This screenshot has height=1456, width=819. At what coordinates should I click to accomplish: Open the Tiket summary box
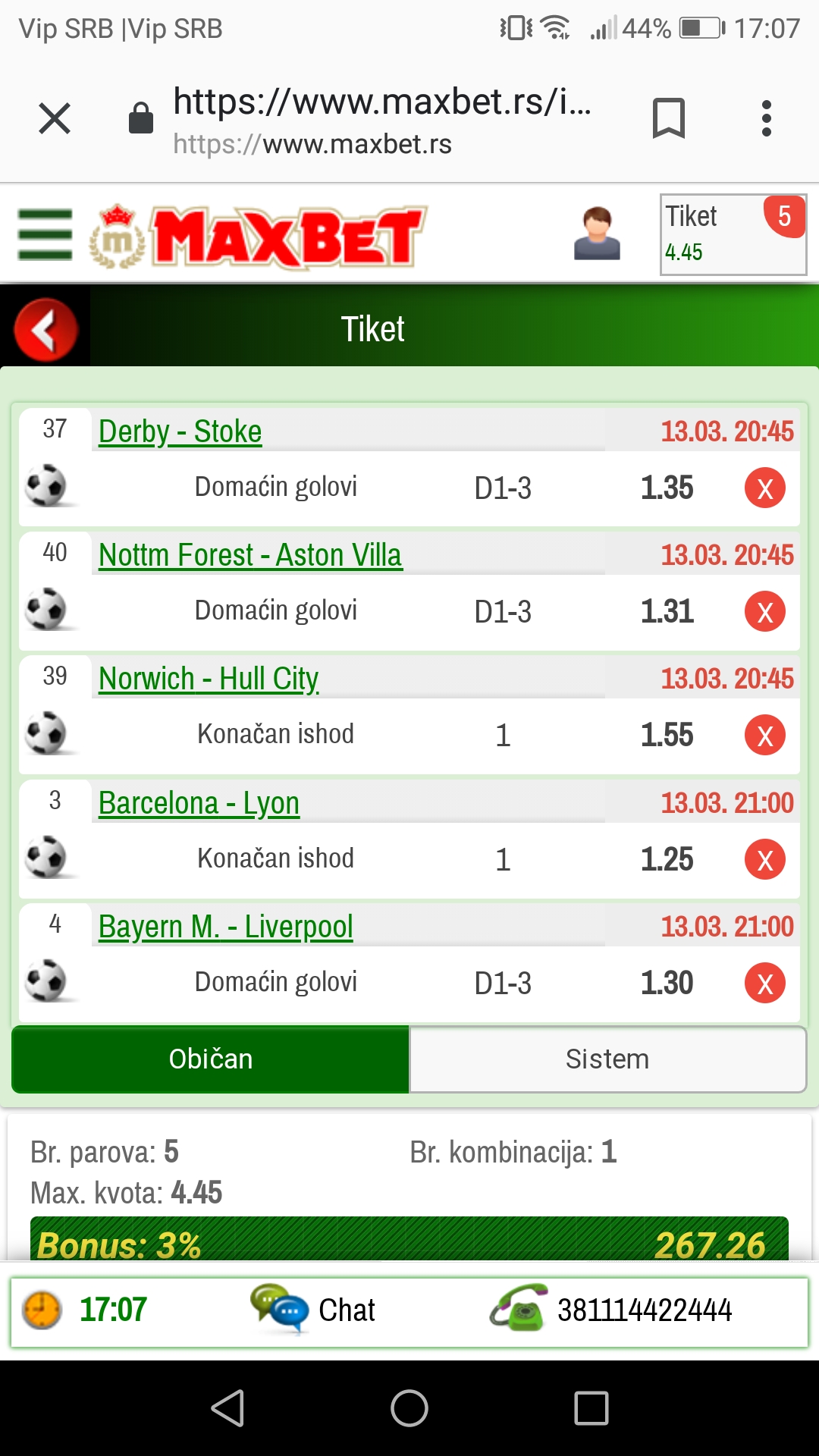(x=733, y=234)
